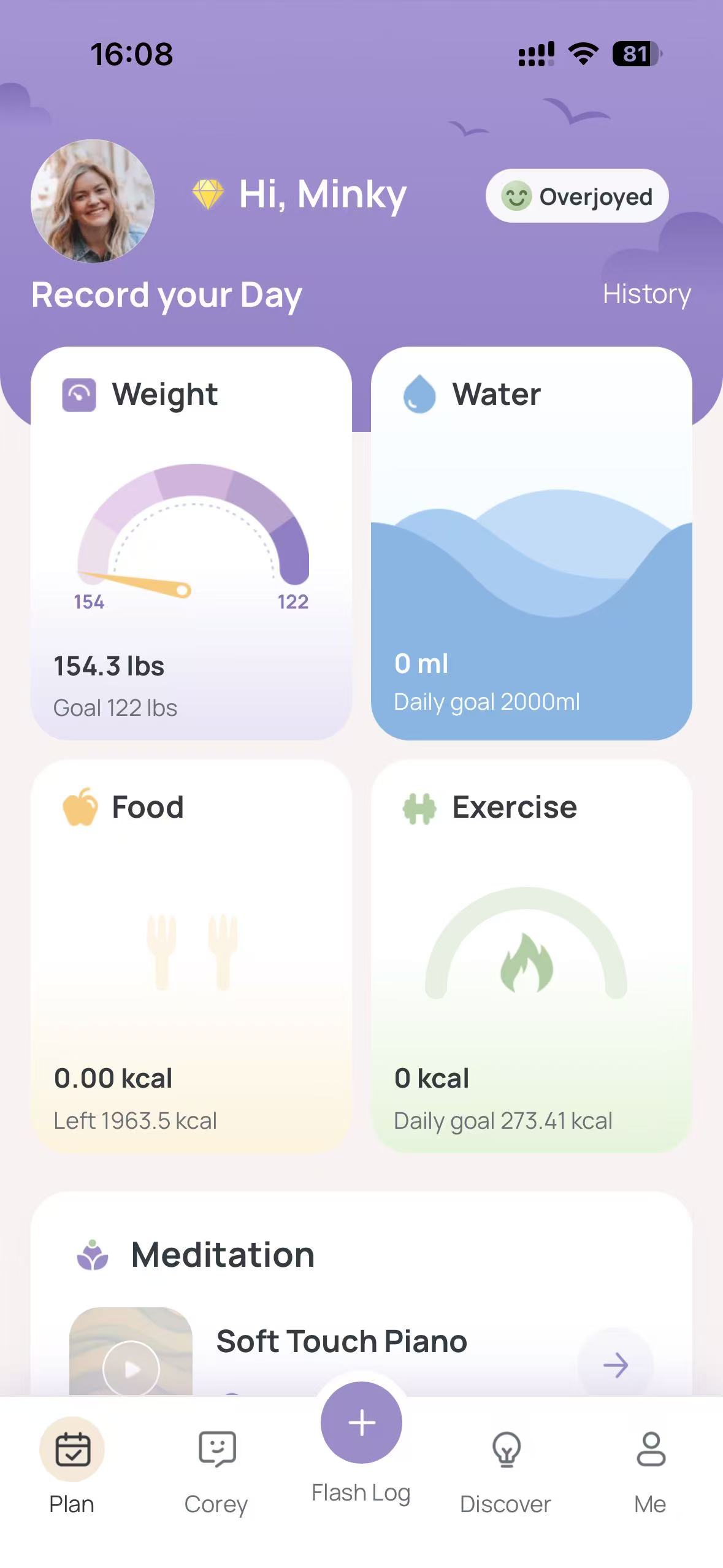Screen dimensions: 723x1568
Task: Open the History link
Action: click(x=646, y=294)
